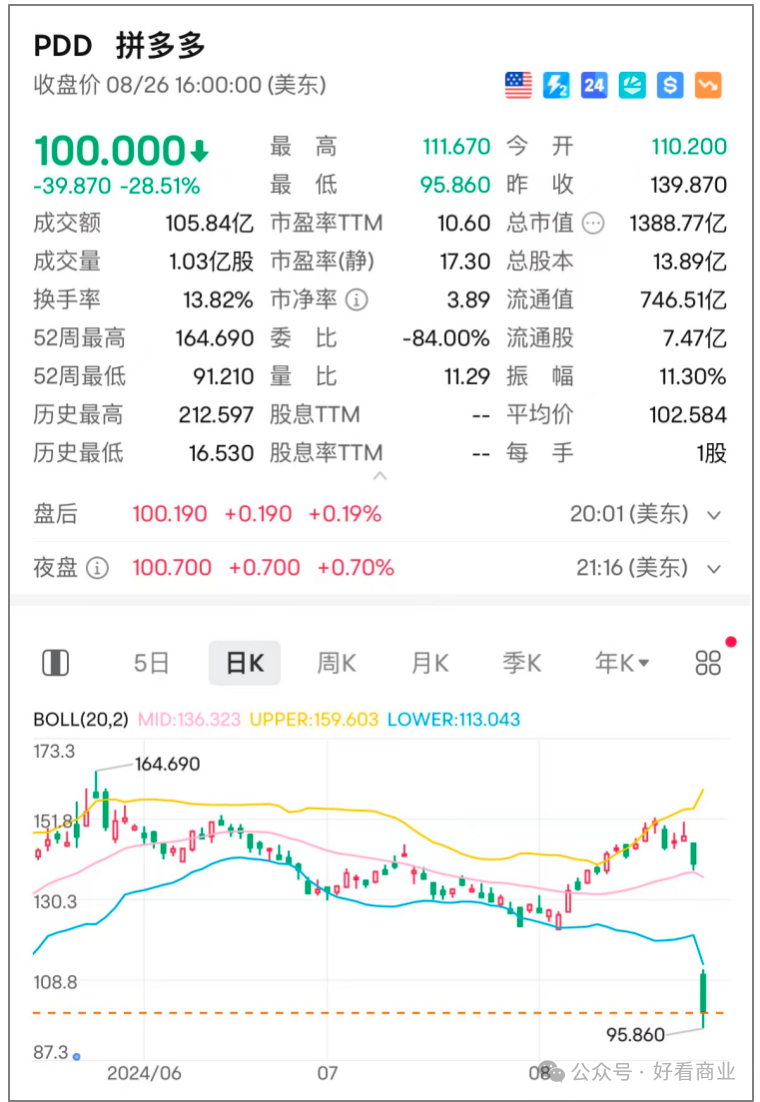Collapse the quote details with the caret arrow
The width and height of the screenshot is (760, 1102).
[380, 477]
